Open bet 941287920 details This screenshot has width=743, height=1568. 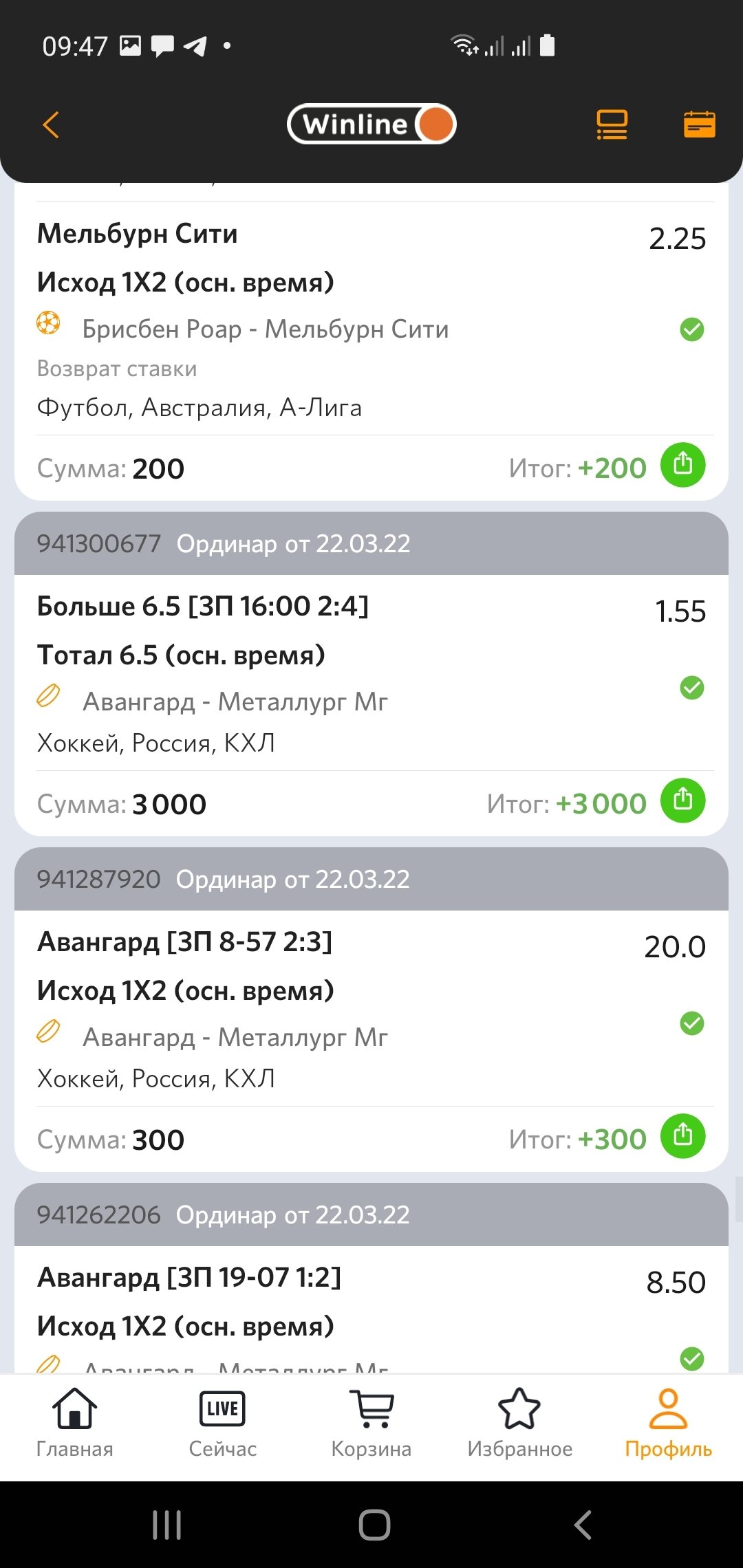(x=371, y=879)
